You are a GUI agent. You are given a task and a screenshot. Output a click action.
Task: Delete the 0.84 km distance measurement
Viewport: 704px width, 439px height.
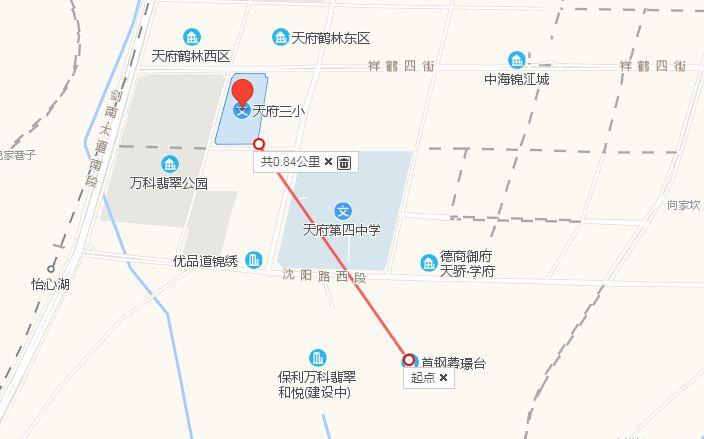point(343,162)
